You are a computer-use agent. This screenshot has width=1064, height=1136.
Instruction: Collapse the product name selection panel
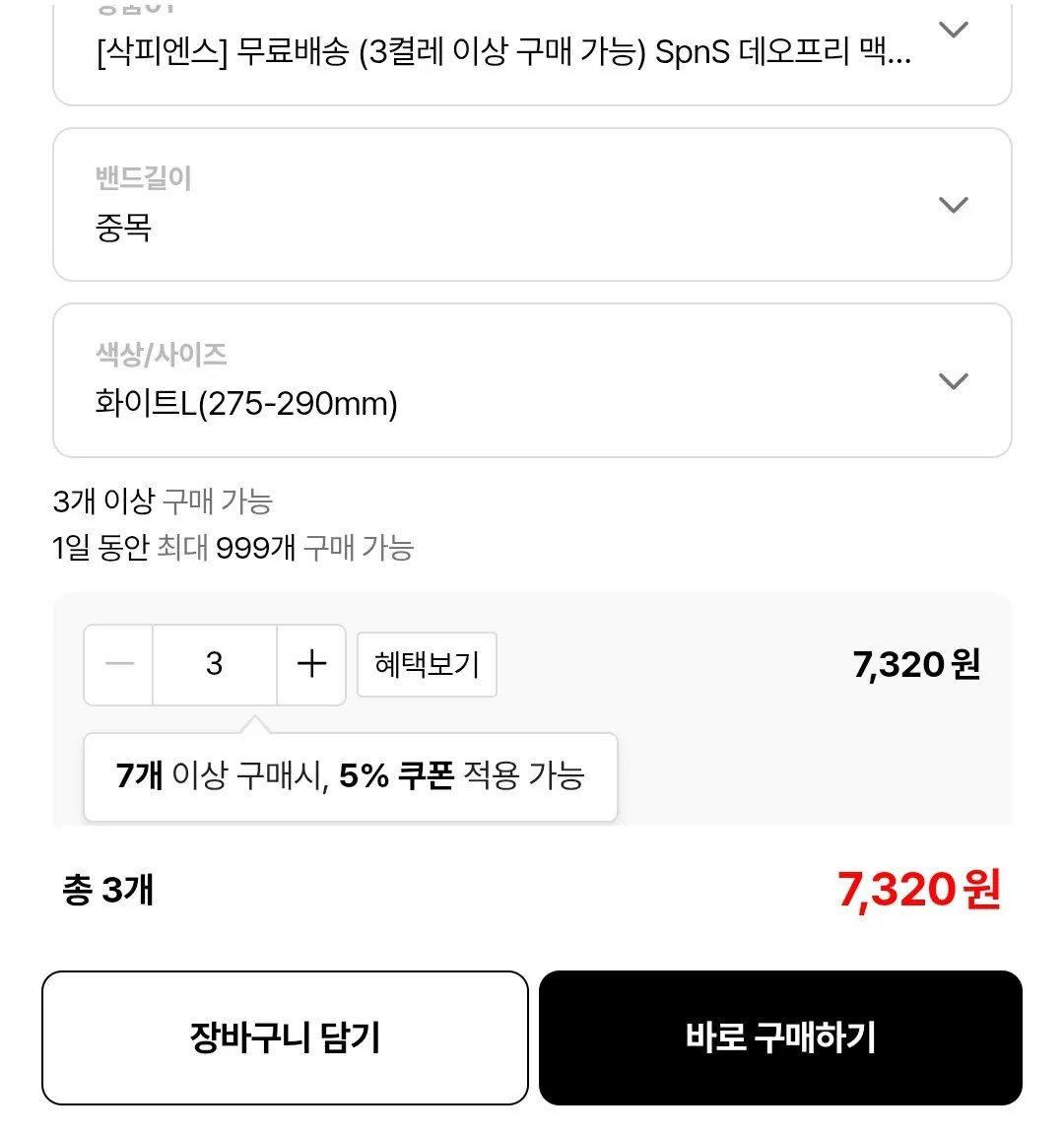[x=953, y=30]
